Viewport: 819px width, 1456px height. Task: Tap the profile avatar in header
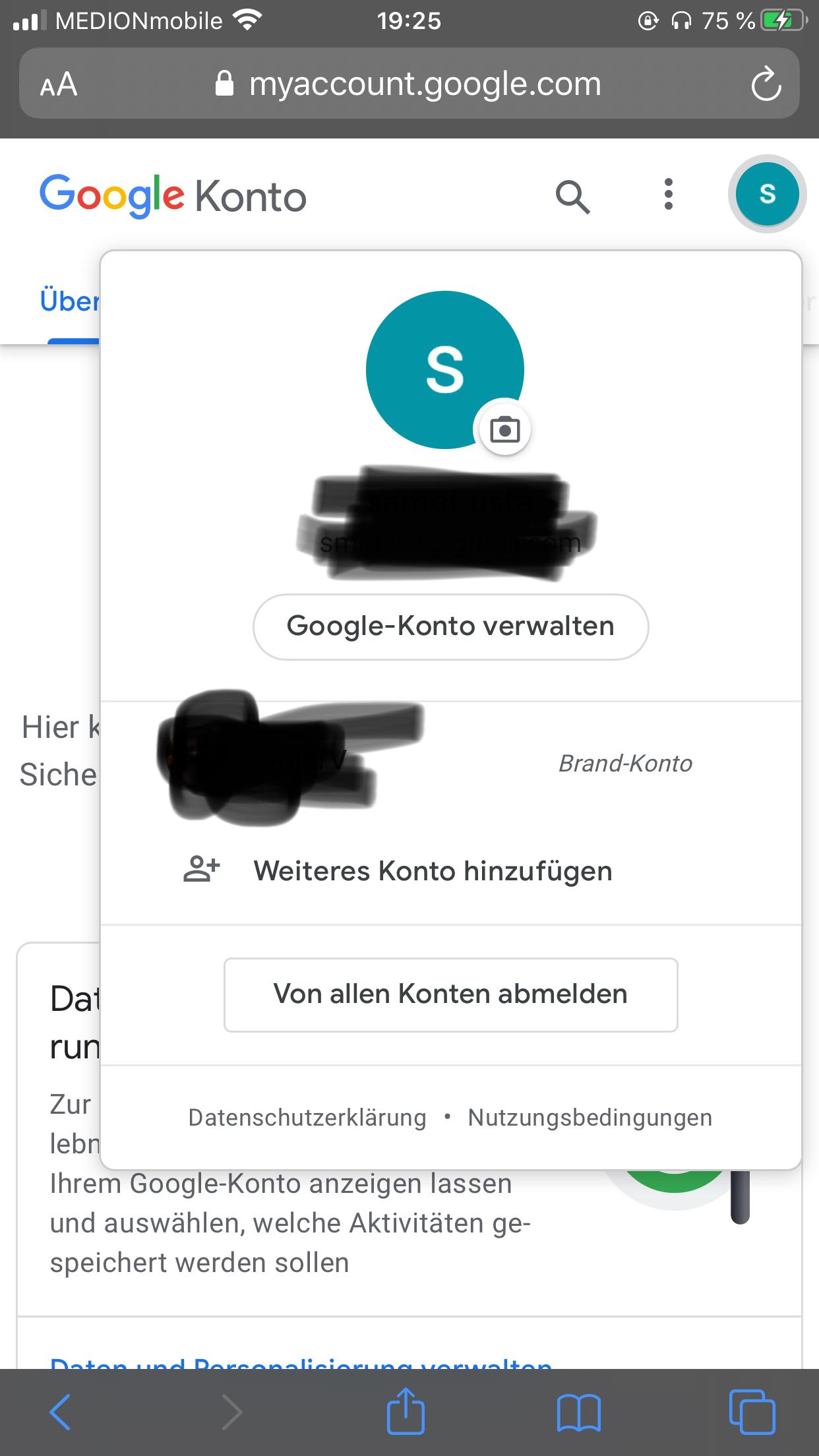tap(767, 195)
